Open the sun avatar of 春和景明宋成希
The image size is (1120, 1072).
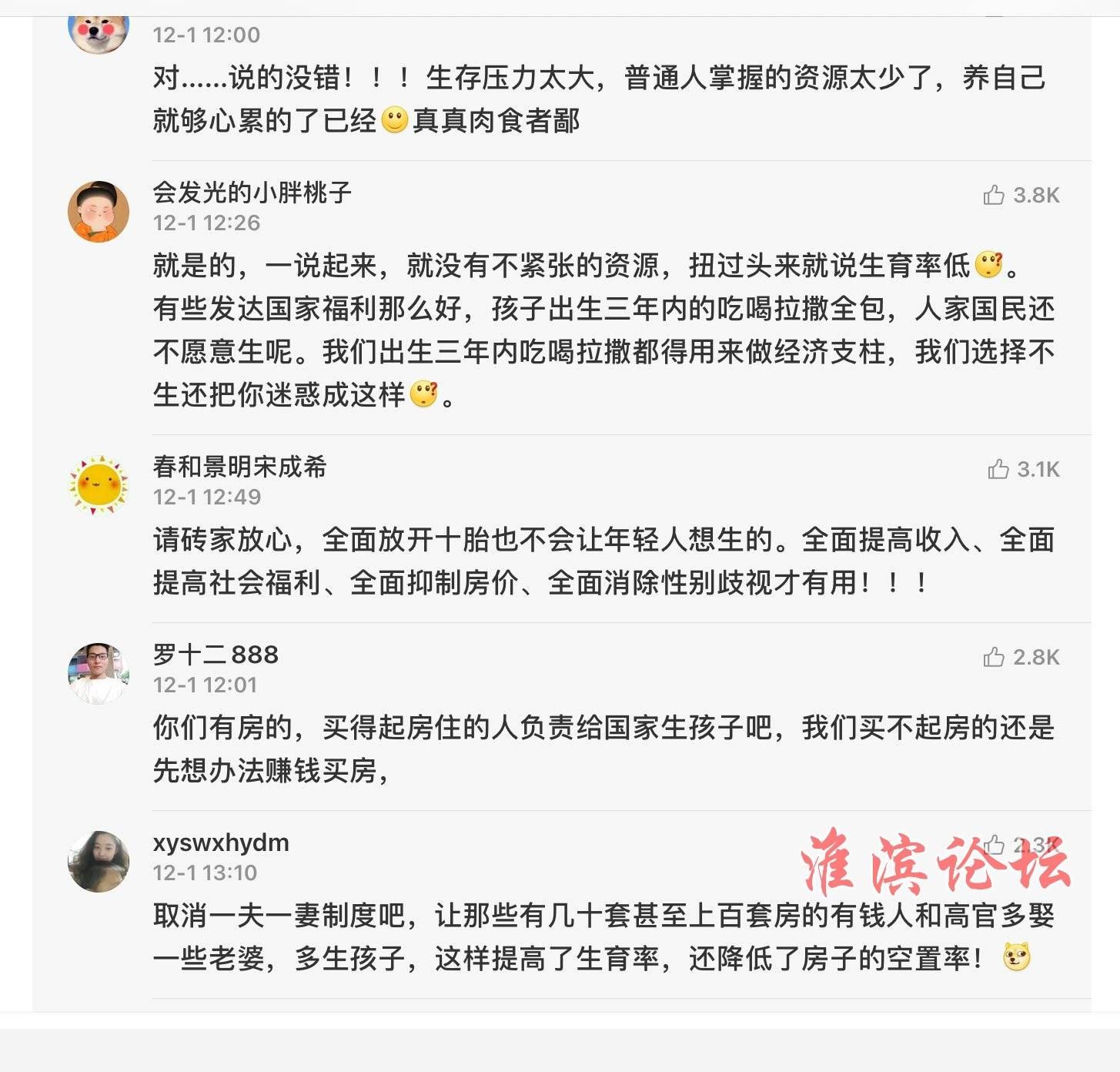99,484
